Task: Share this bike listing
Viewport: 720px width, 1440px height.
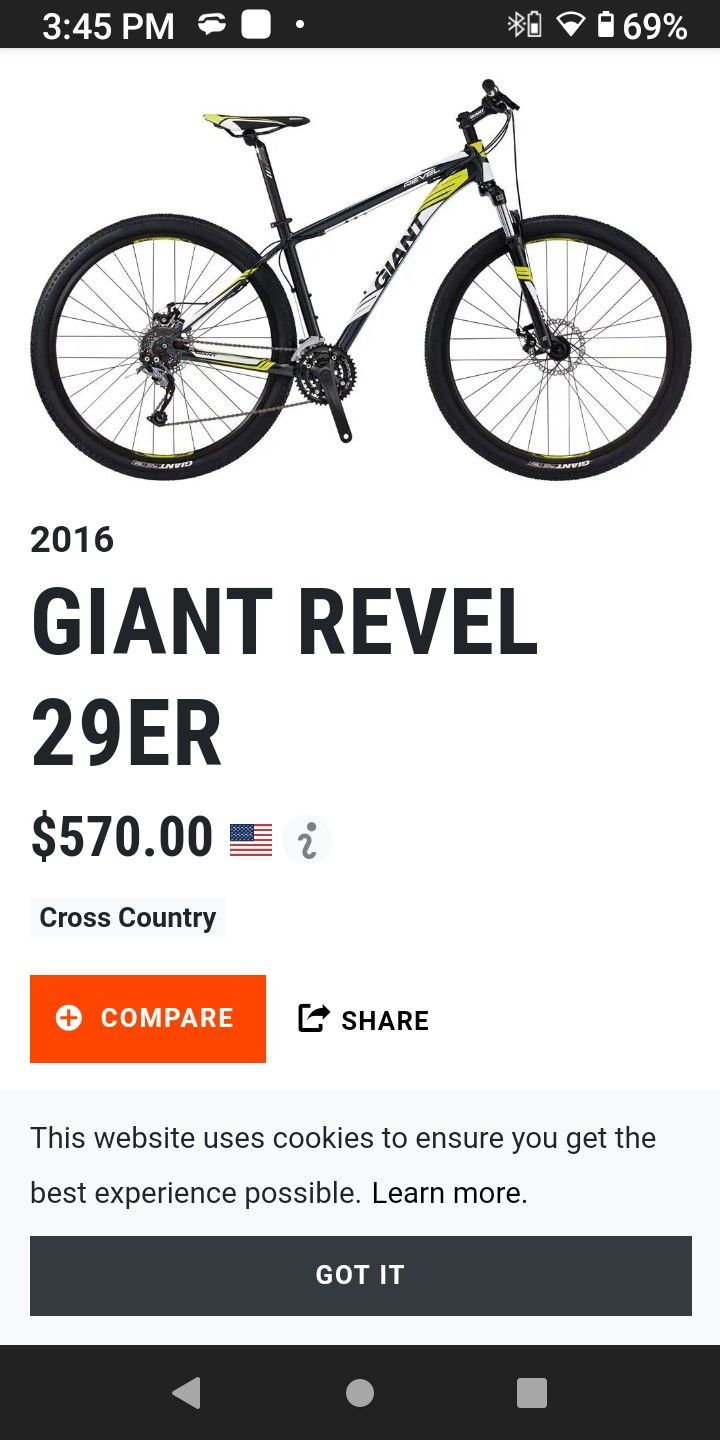Action: click(x=364, y=1019)
